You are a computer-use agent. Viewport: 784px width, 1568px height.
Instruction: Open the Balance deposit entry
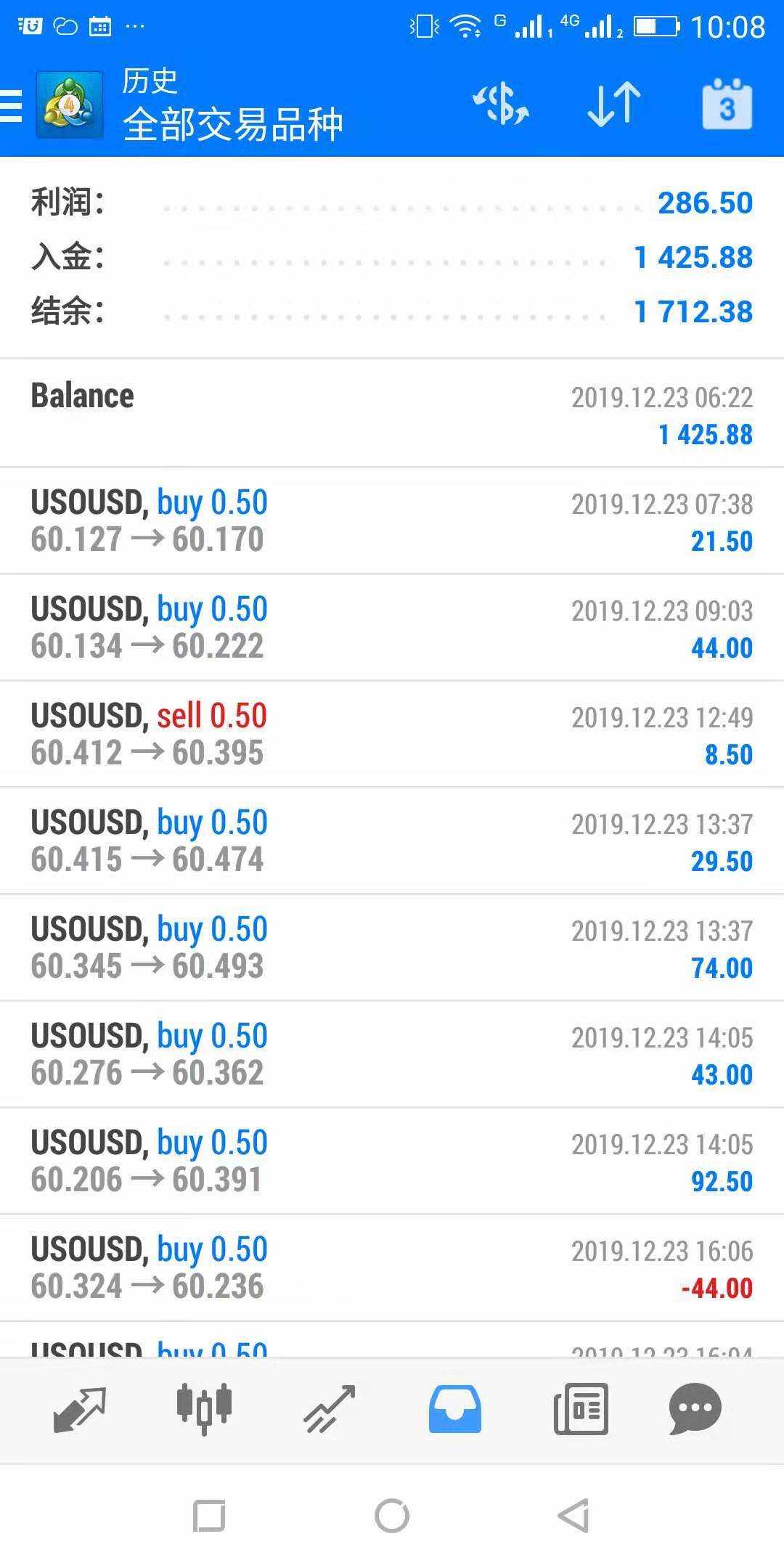[392, 414]
